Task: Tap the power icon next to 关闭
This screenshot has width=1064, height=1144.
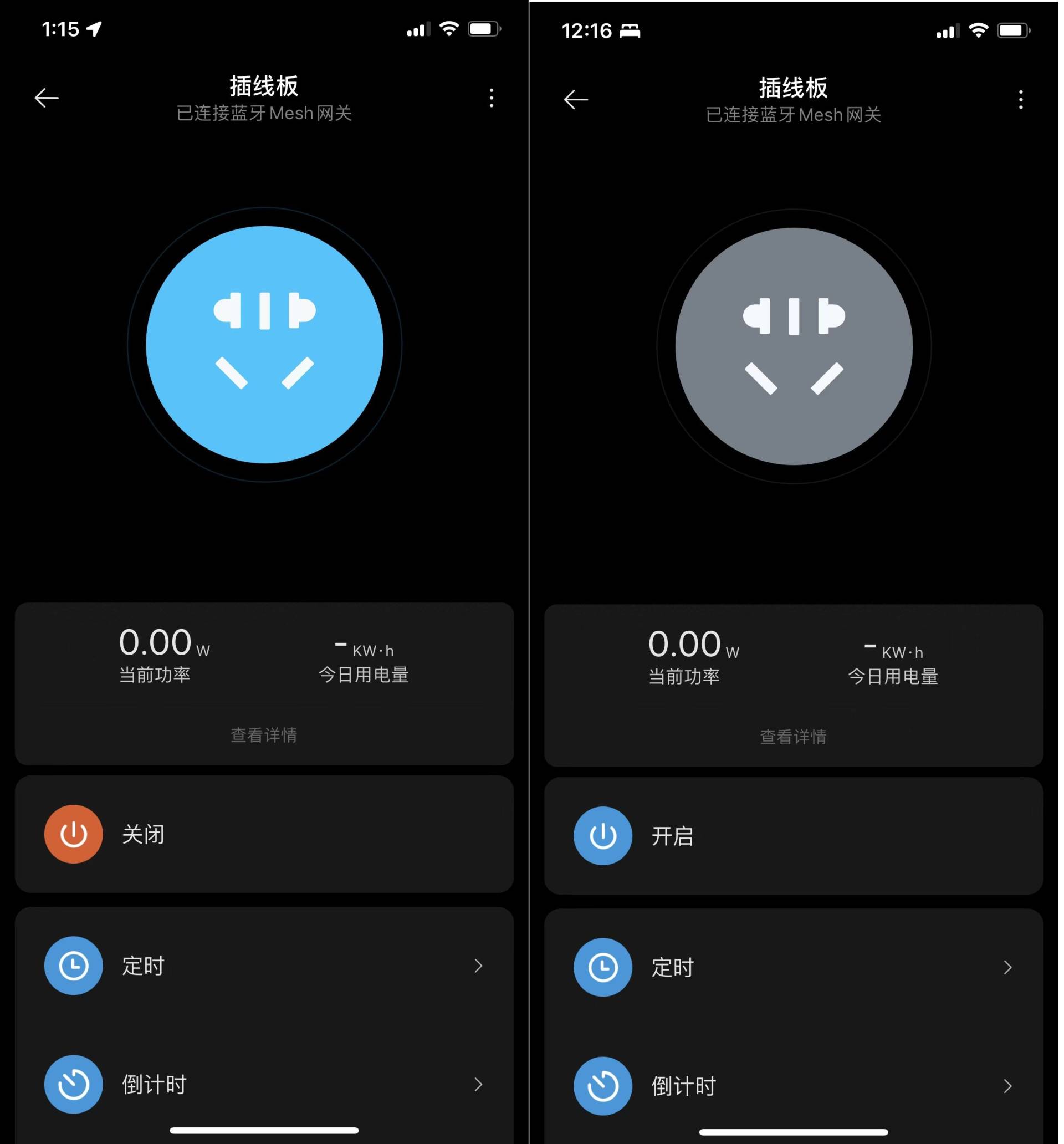Action: (73, 834)
